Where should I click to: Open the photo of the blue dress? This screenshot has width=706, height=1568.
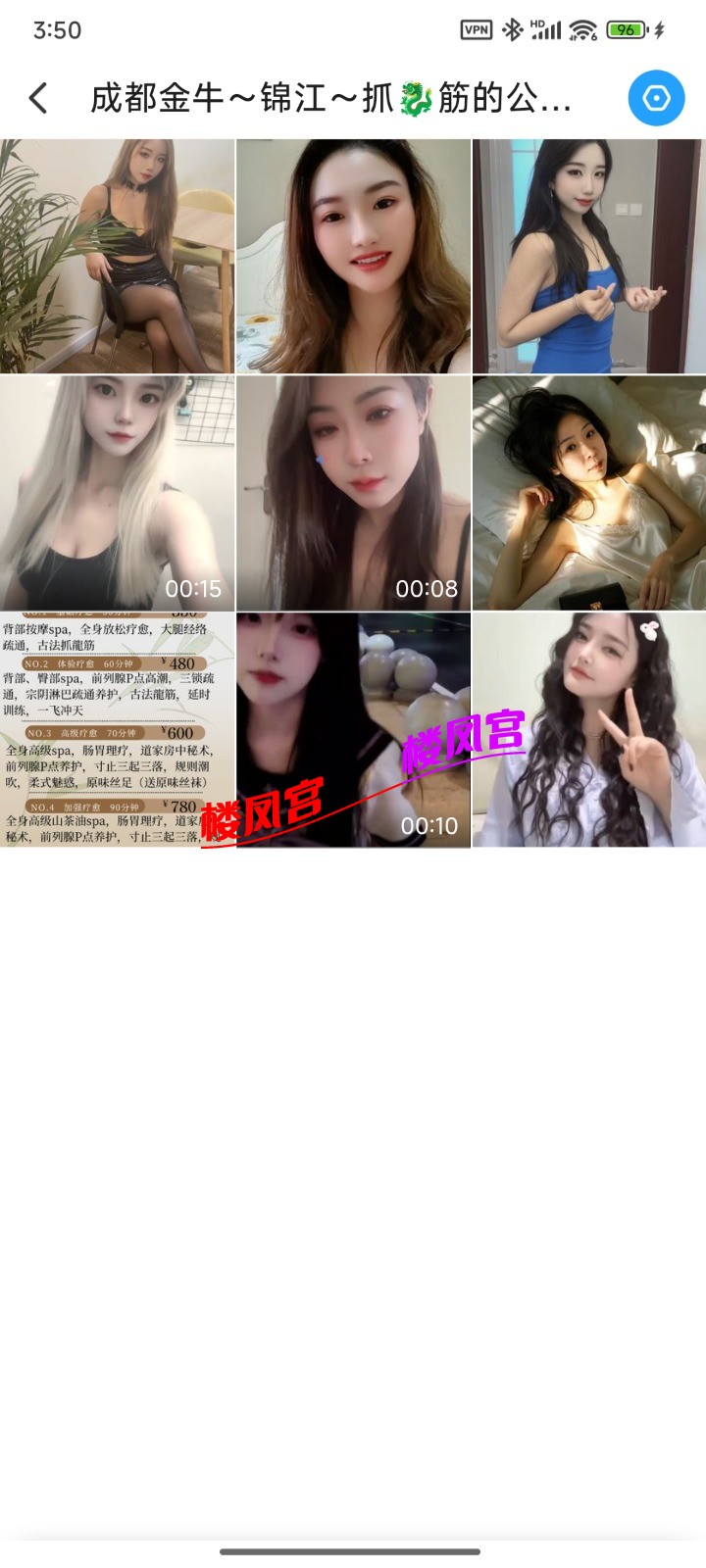click(588, 256)
